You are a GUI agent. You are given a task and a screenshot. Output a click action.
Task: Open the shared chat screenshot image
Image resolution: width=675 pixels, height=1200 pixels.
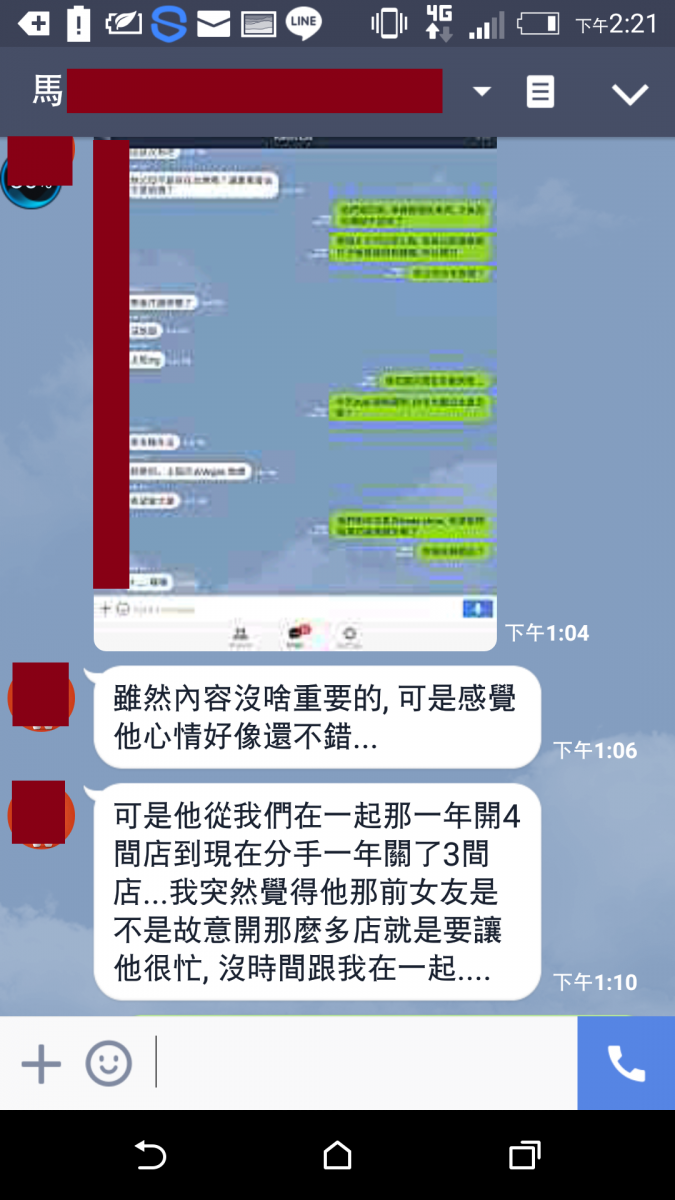[295, 390]
